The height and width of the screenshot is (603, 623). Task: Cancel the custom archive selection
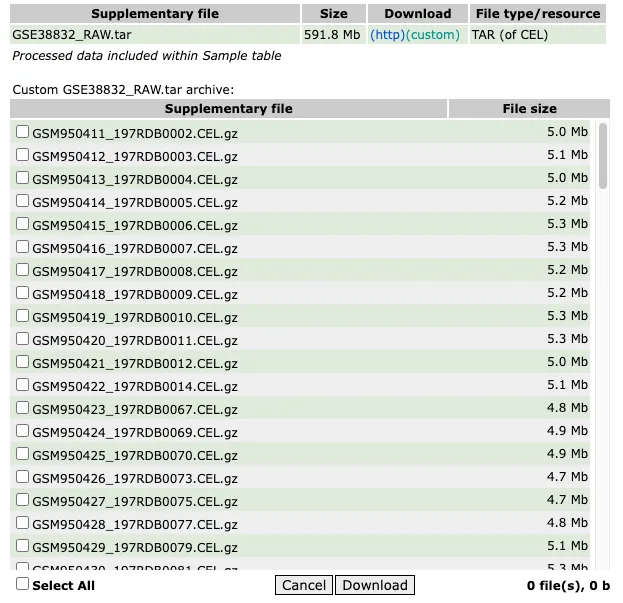point(304,585)
